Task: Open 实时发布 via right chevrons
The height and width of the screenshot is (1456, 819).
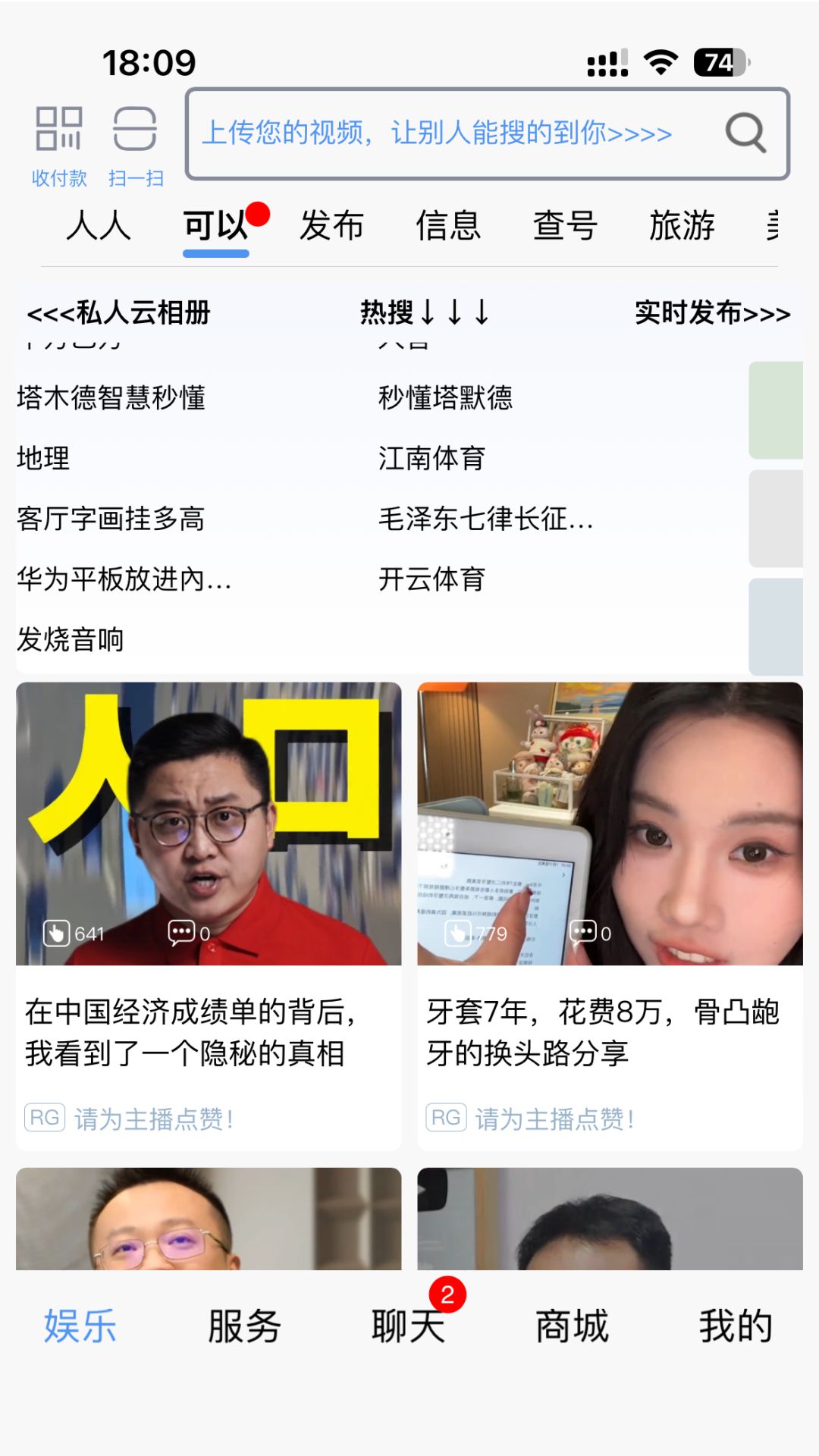Action: 713,312
